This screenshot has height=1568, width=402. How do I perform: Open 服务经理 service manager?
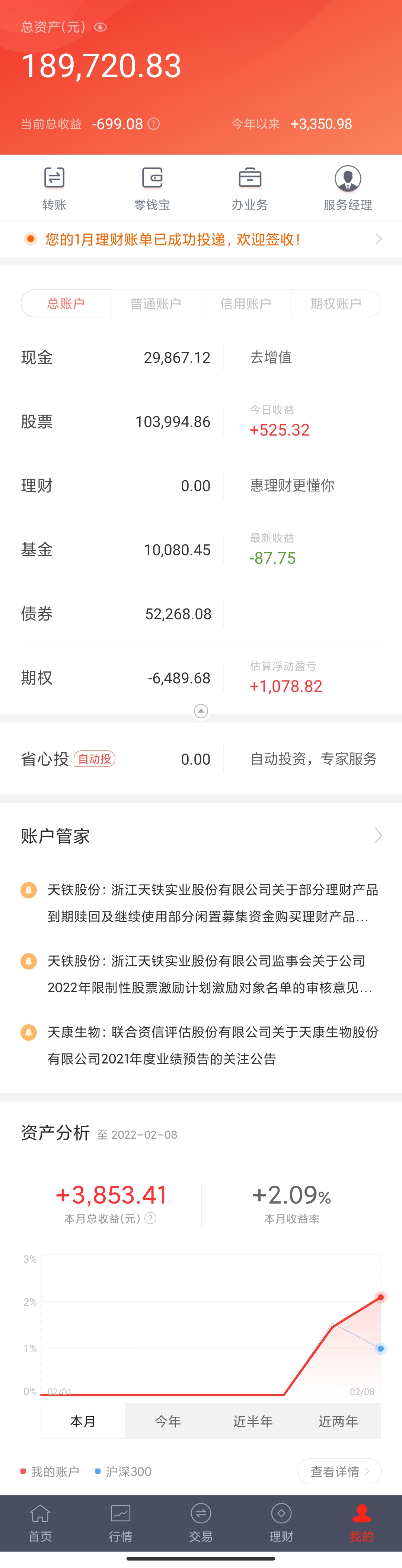[347, 187]
